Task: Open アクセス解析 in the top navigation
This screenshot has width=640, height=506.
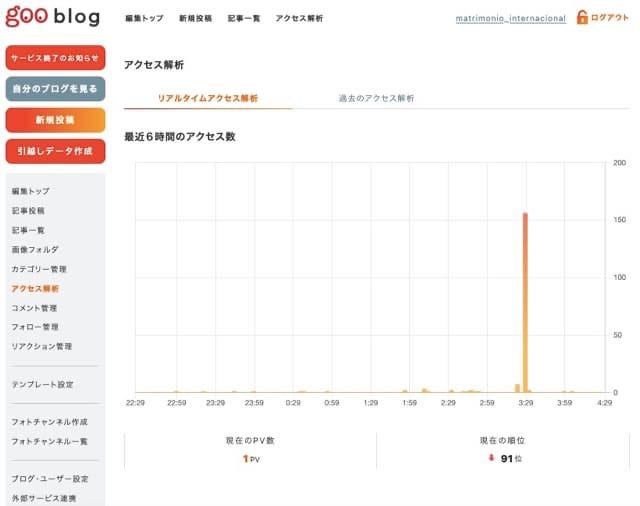Action: click(x=299, y=18)
